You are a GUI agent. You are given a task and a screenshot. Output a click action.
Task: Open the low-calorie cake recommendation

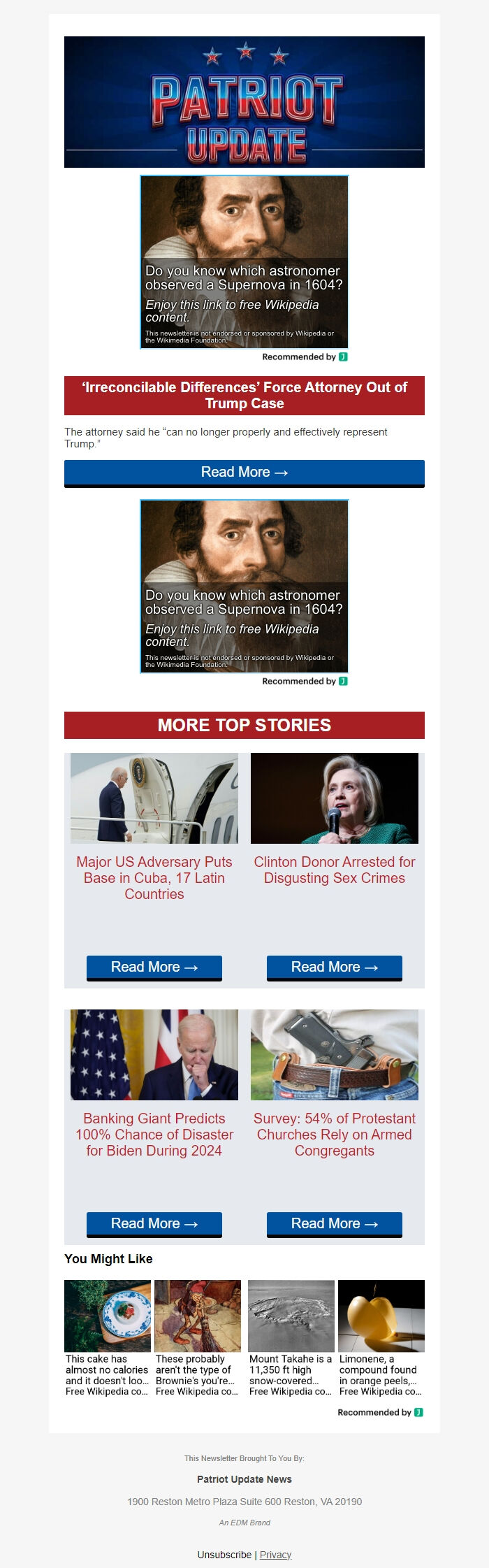(x=107, y=1339)
